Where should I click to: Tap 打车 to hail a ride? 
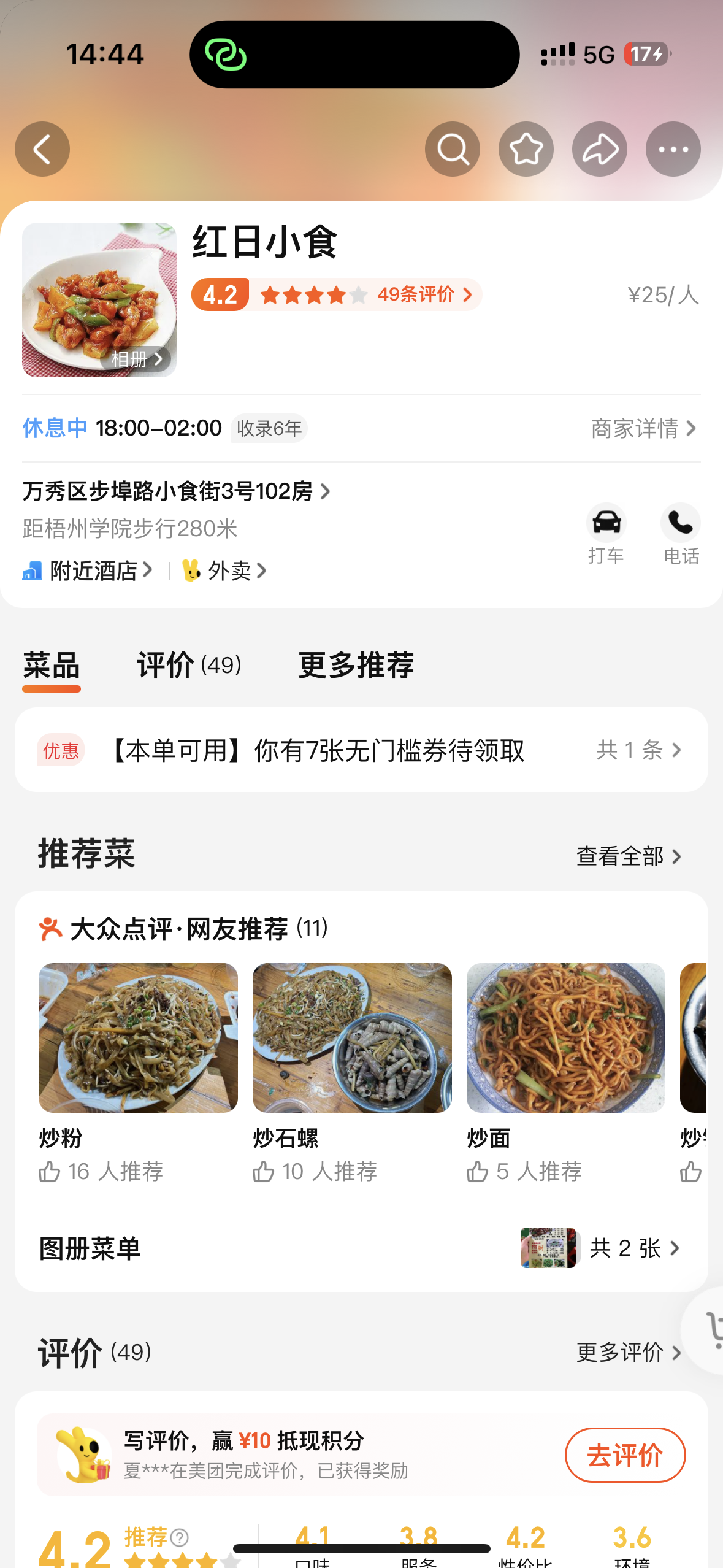(606, 534)
